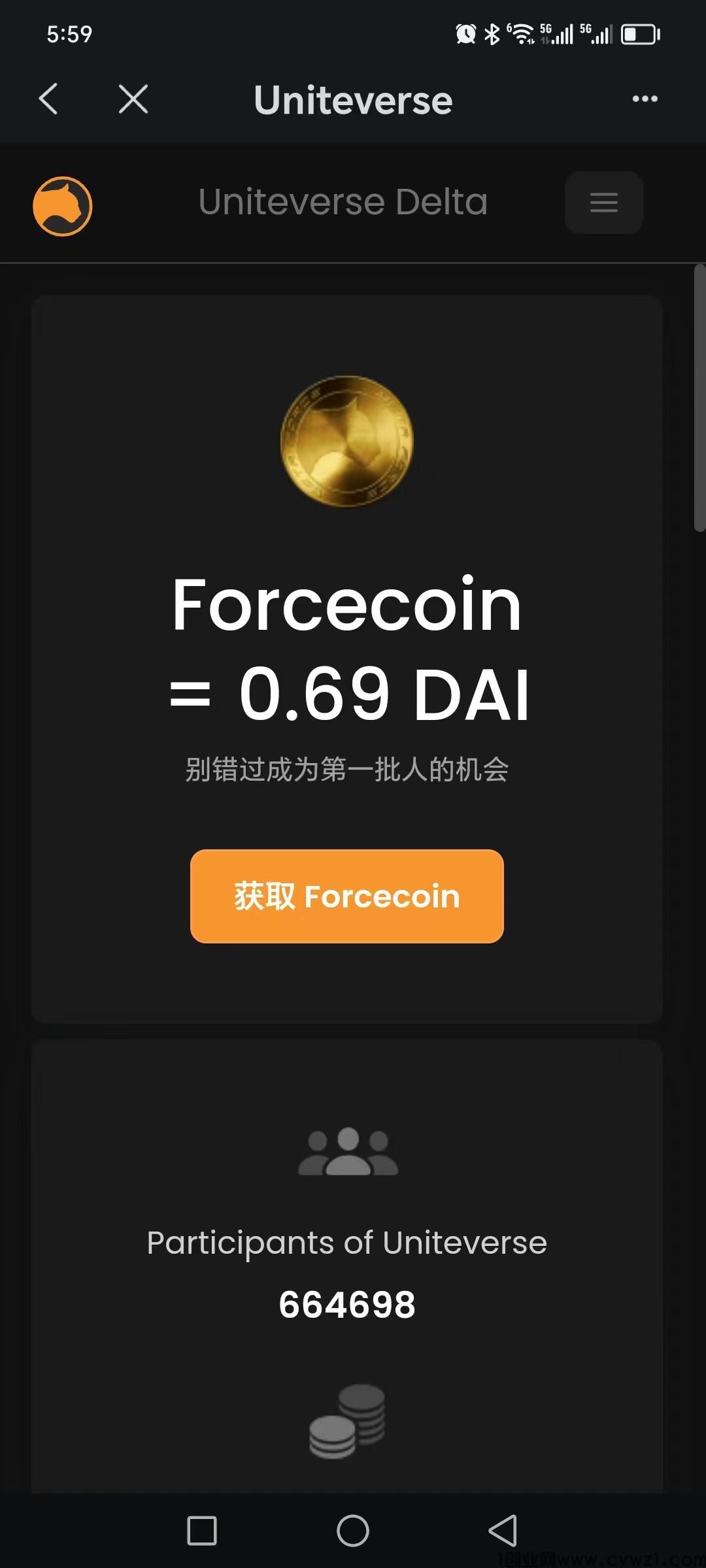Tap the 获取 Forcecoin button
Image resolution: width=706 pixels, height=1568 pixels.
pos(346,896)
